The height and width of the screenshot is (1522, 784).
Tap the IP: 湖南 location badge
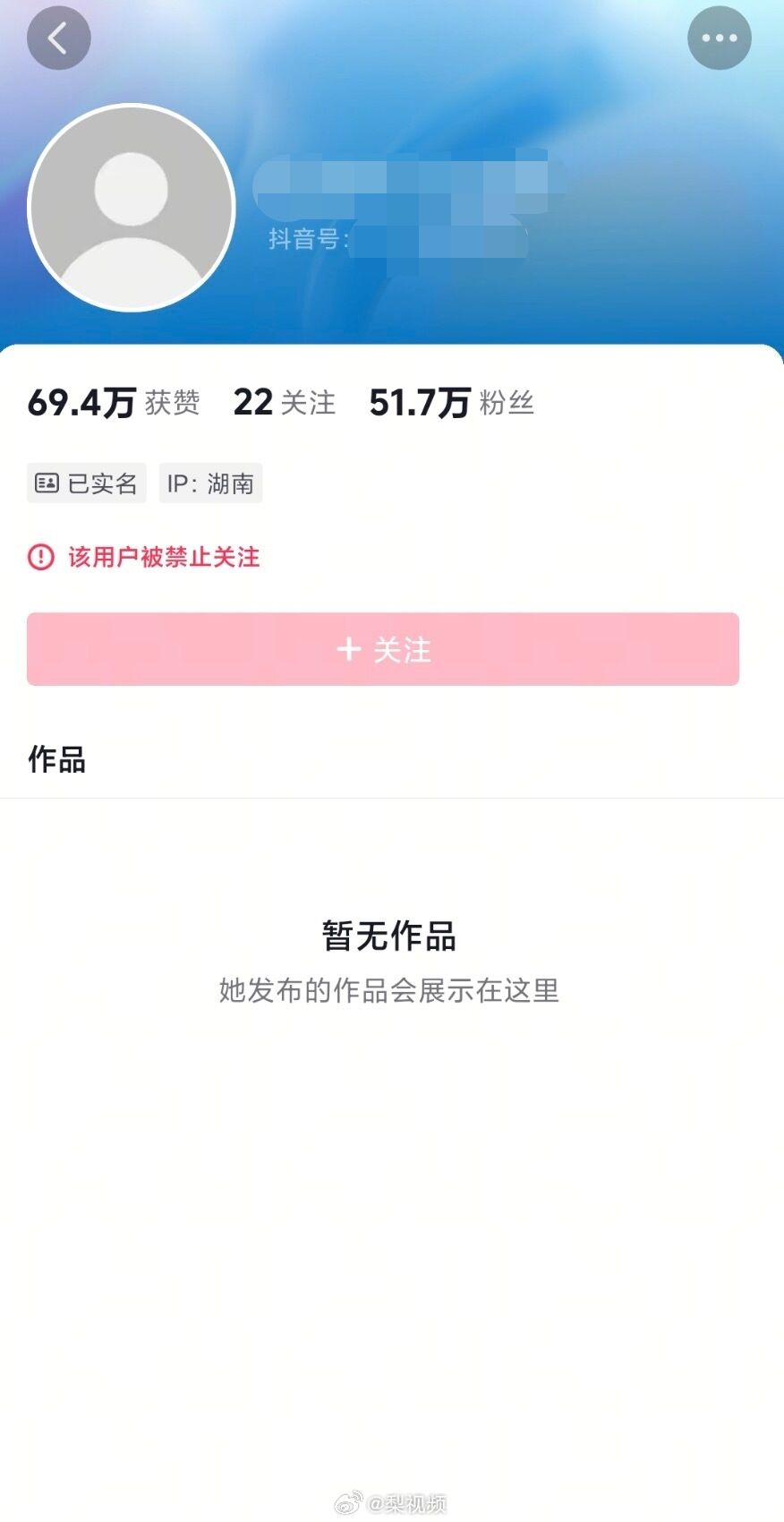[209, 483]
